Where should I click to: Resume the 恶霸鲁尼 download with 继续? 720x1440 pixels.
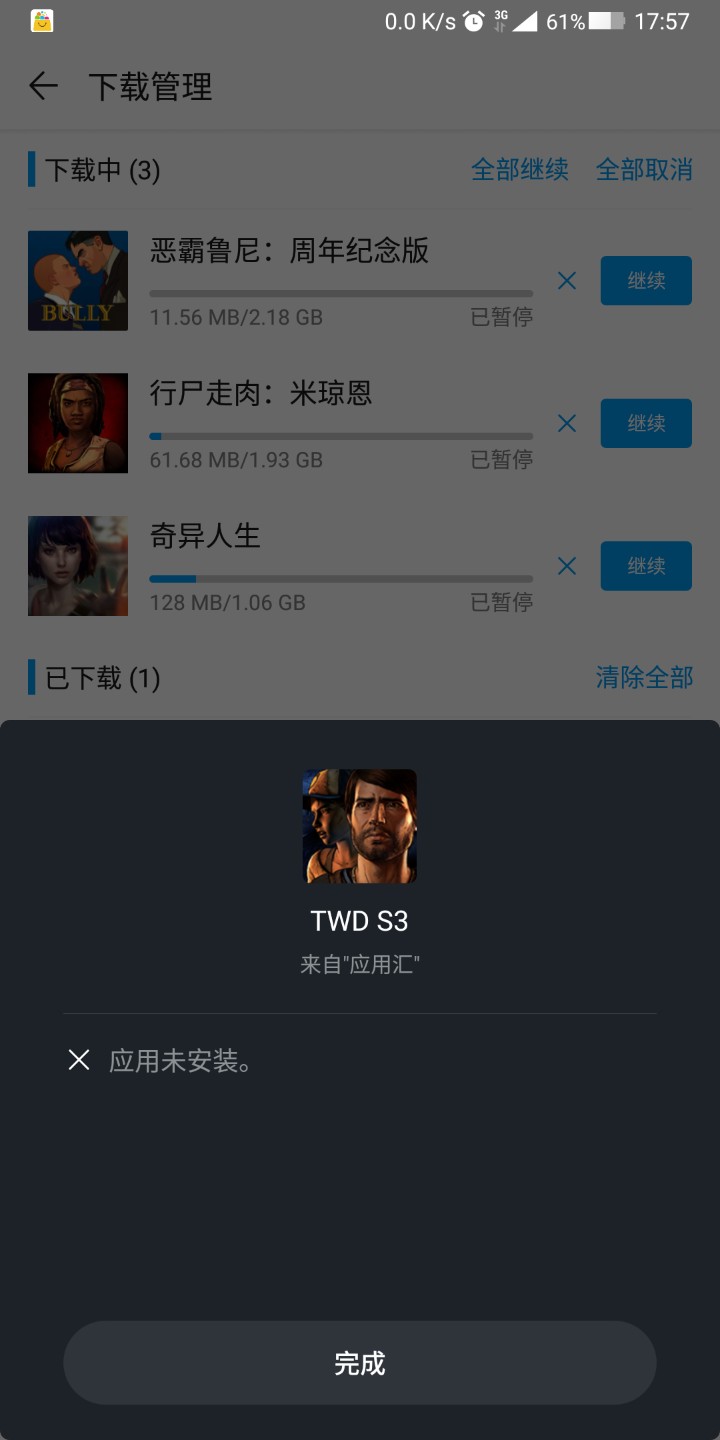(x=646, y=281)
